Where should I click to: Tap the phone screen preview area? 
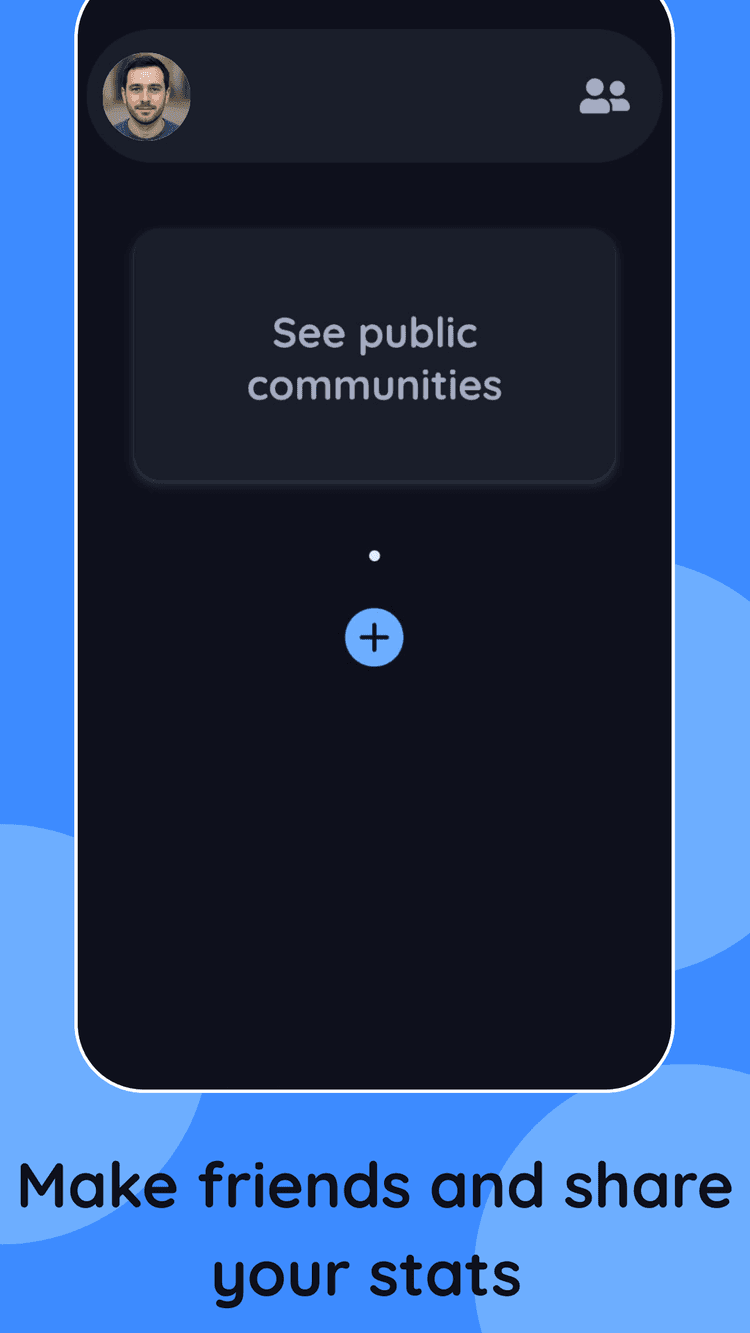(374, 850)
